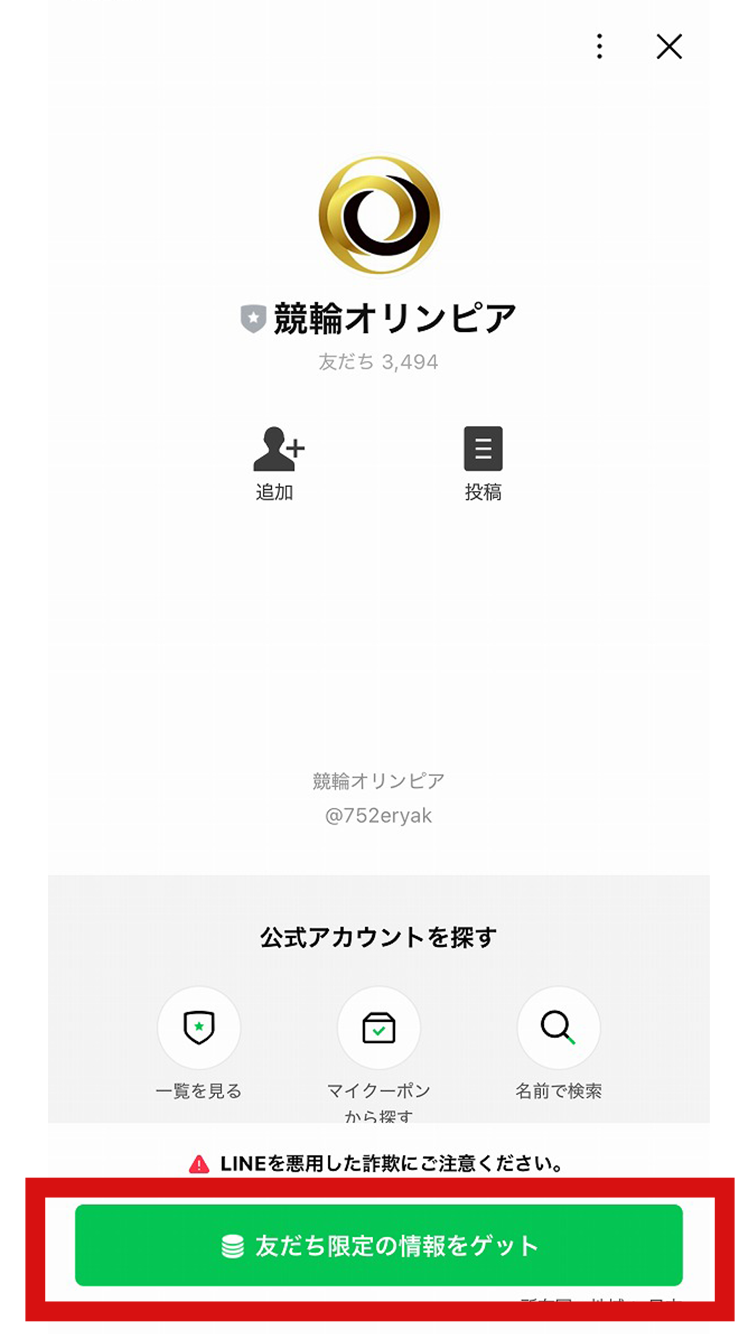Open 名前で検索 from the account finder row

coord(559,1092)
